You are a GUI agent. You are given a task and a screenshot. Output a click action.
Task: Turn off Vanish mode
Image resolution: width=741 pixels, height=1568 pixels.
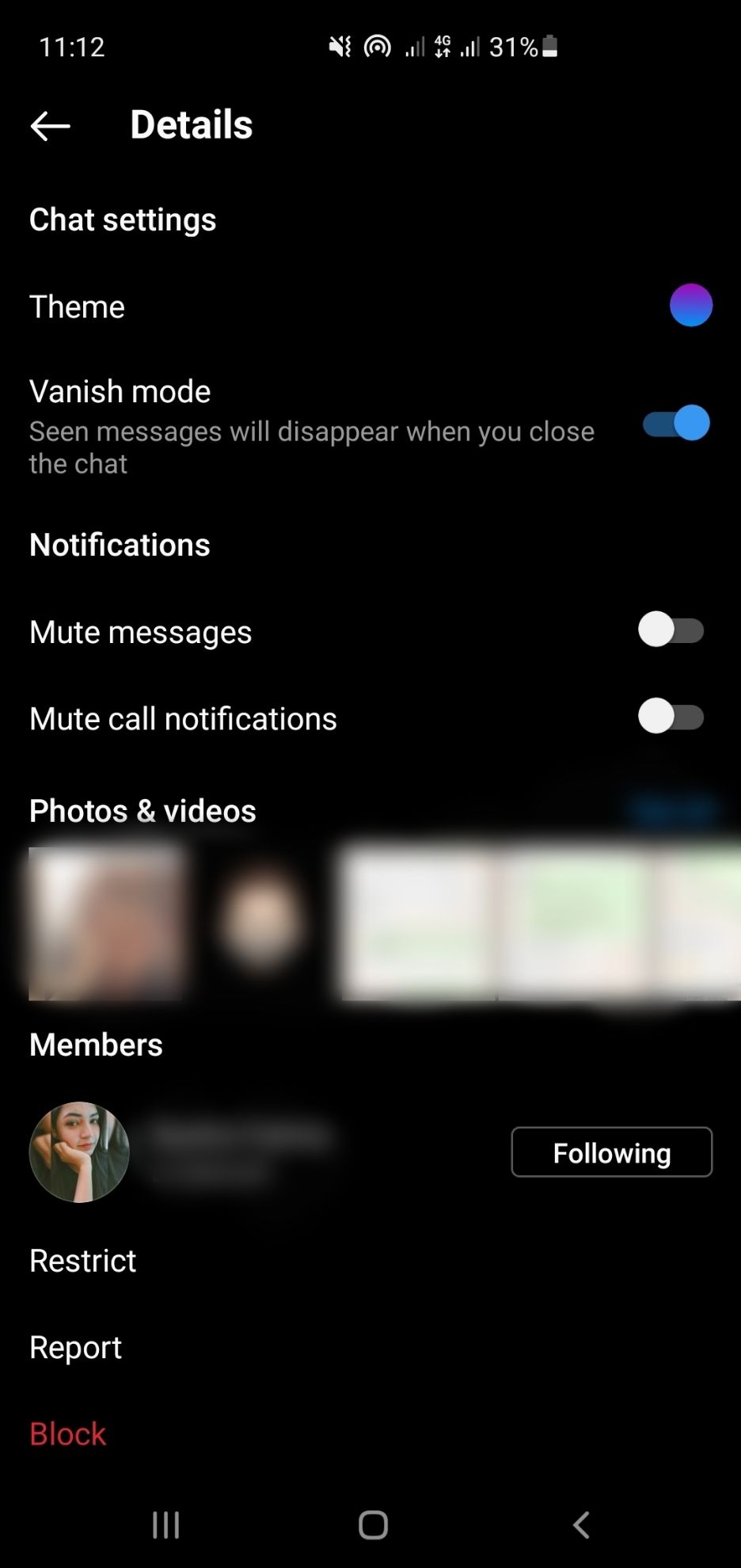[x=675, y=424]
